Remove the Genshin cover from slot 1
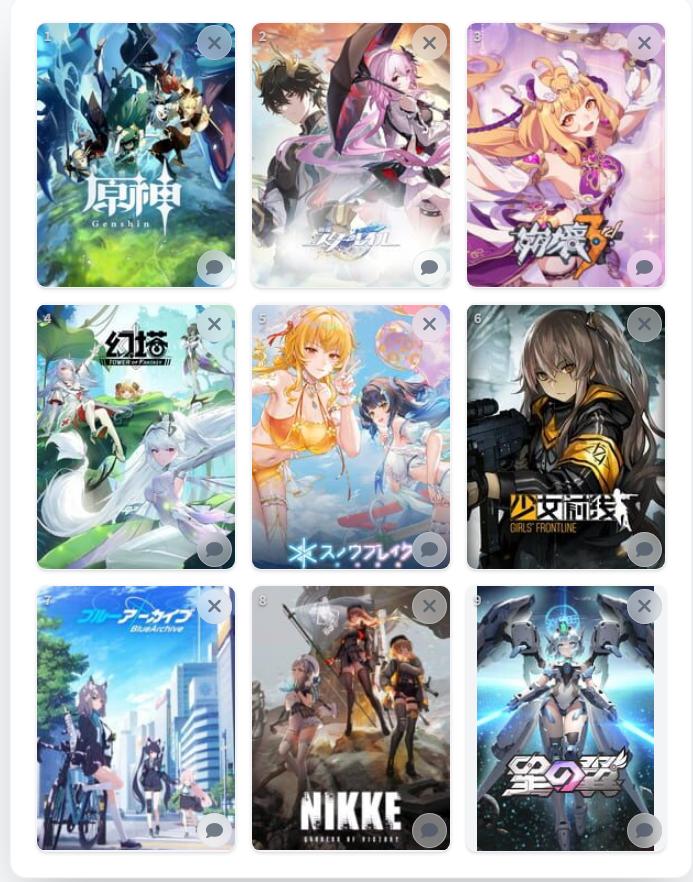Viewport: 693px width, 882px height. click(x=214, y=43)
